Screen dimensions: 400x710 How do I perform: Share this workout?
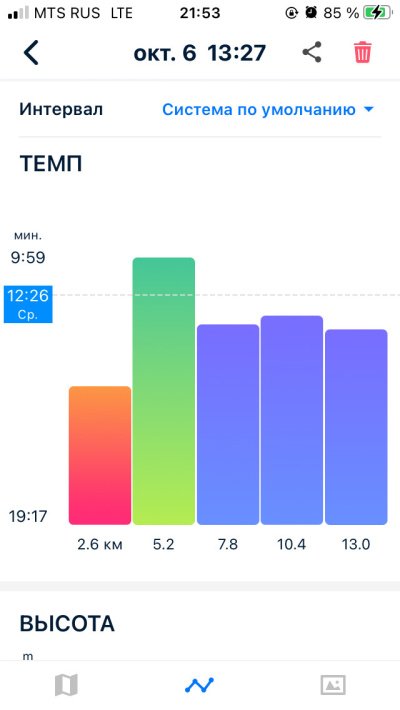[312, 52]
